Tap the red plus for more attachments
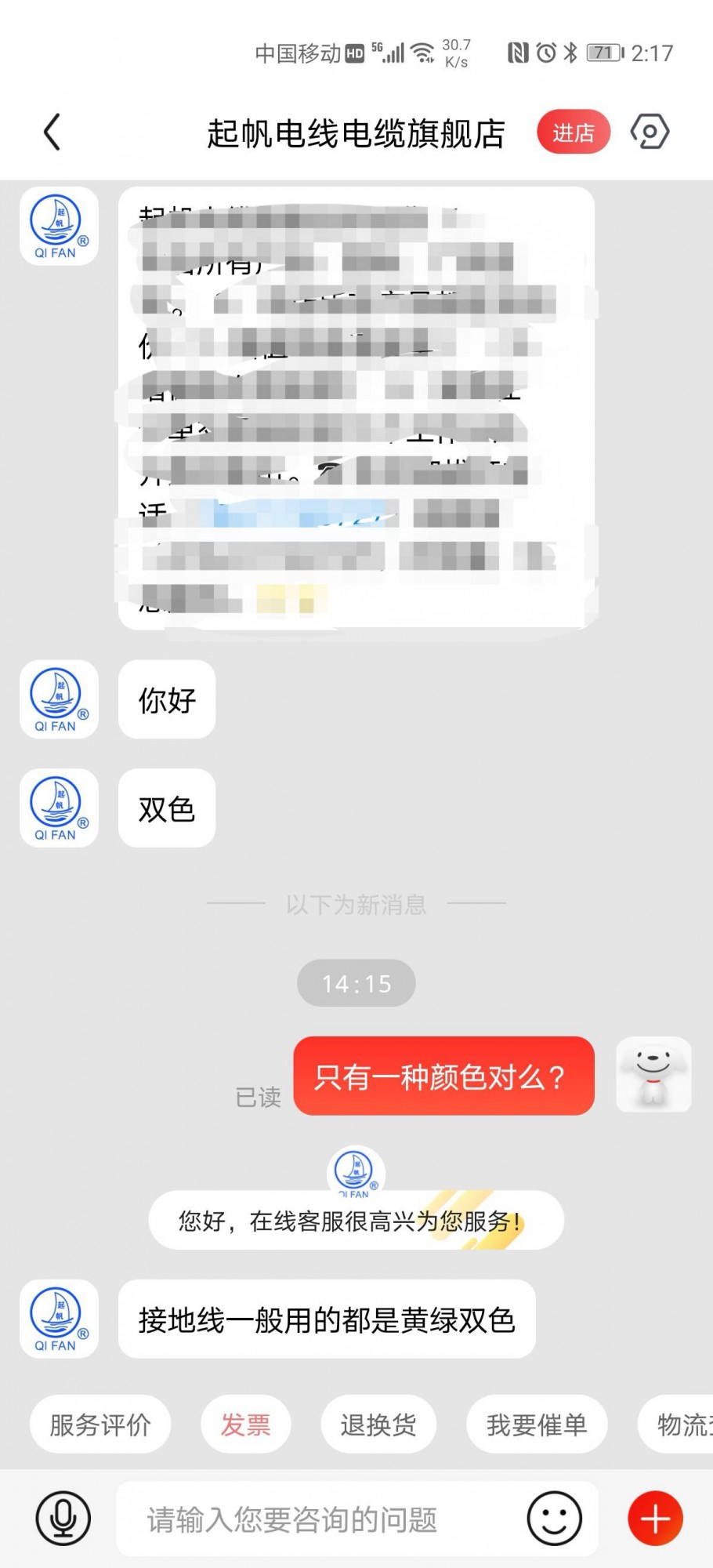 pos(655,1519)
